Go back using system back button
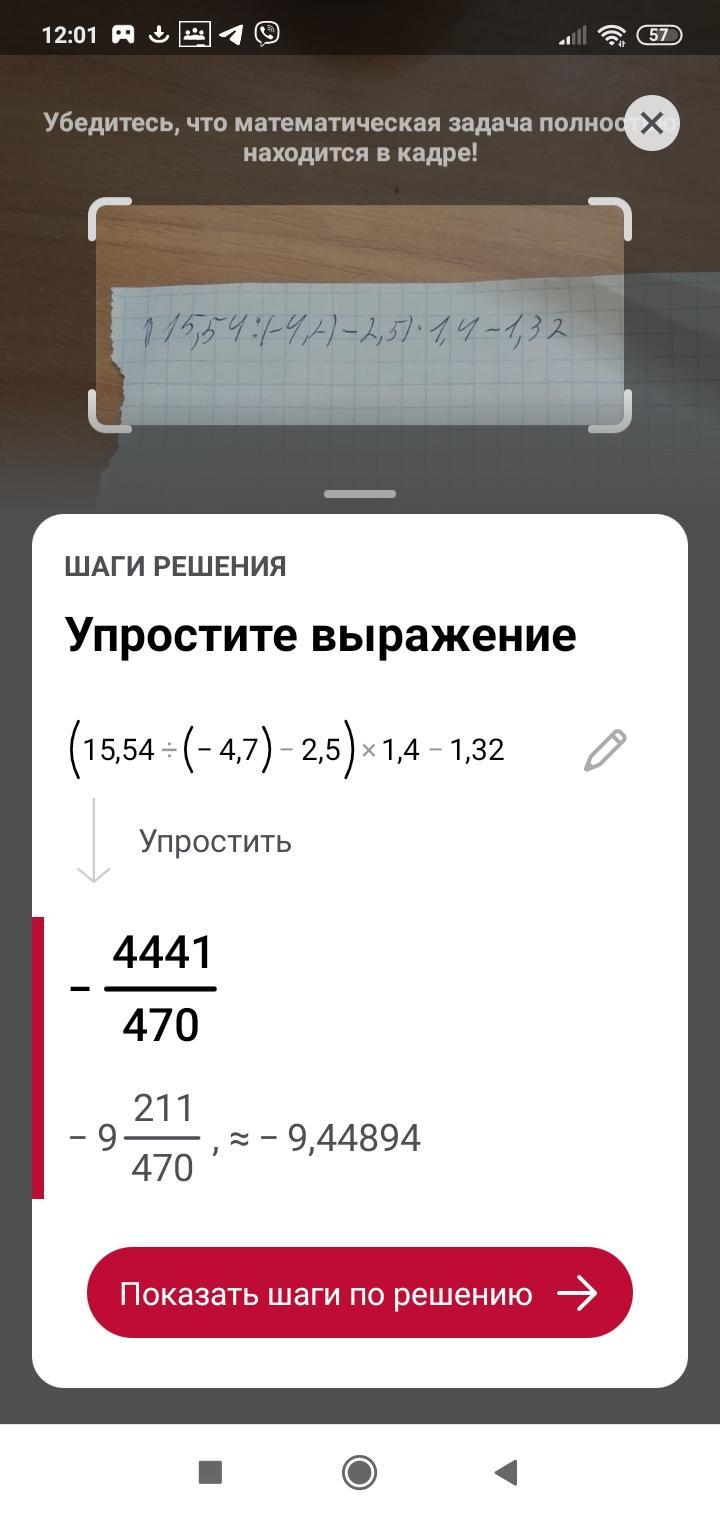 point(506,1472)
